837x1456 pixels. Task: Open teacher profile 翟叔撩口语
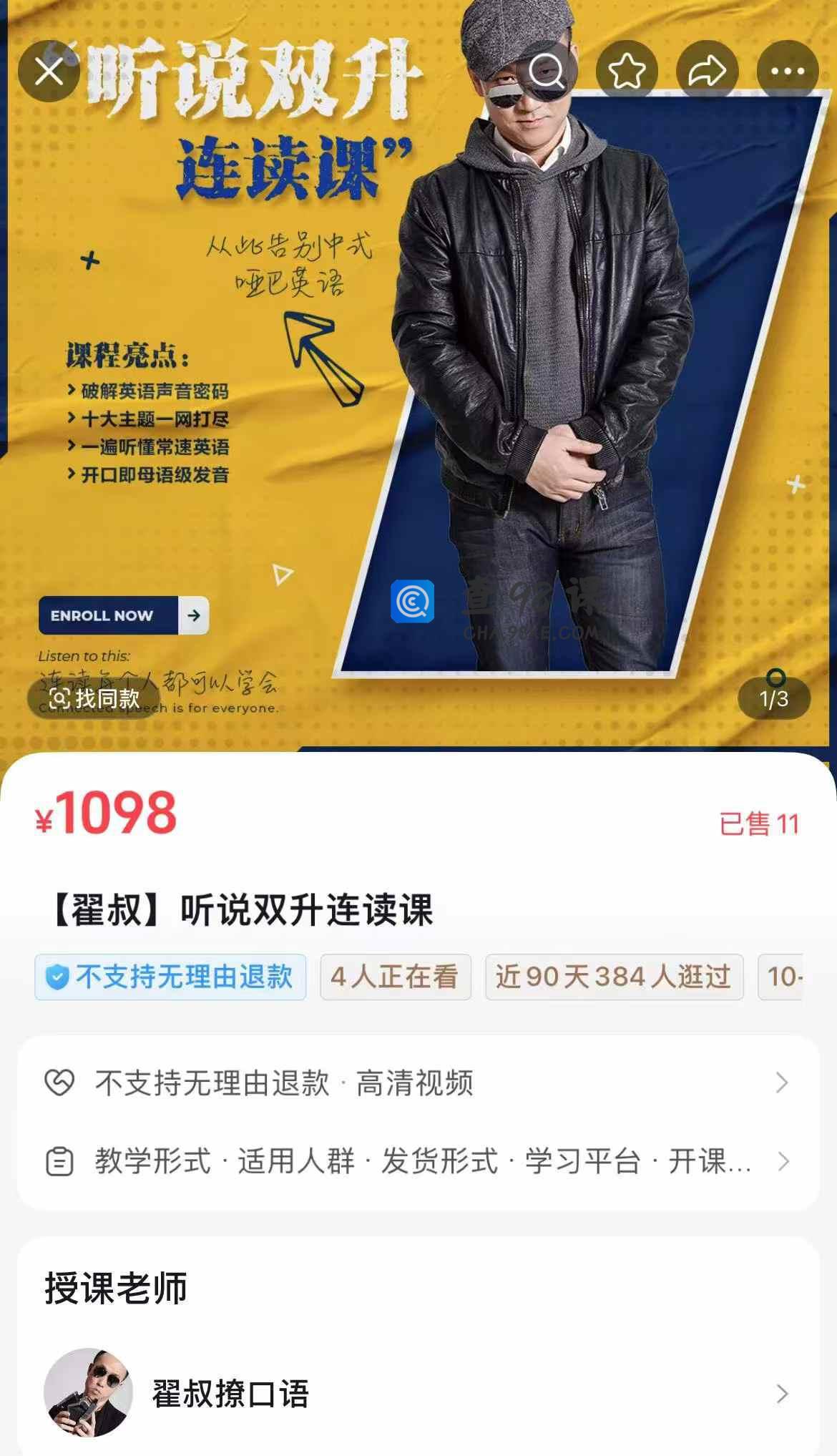pos(418,1394)
